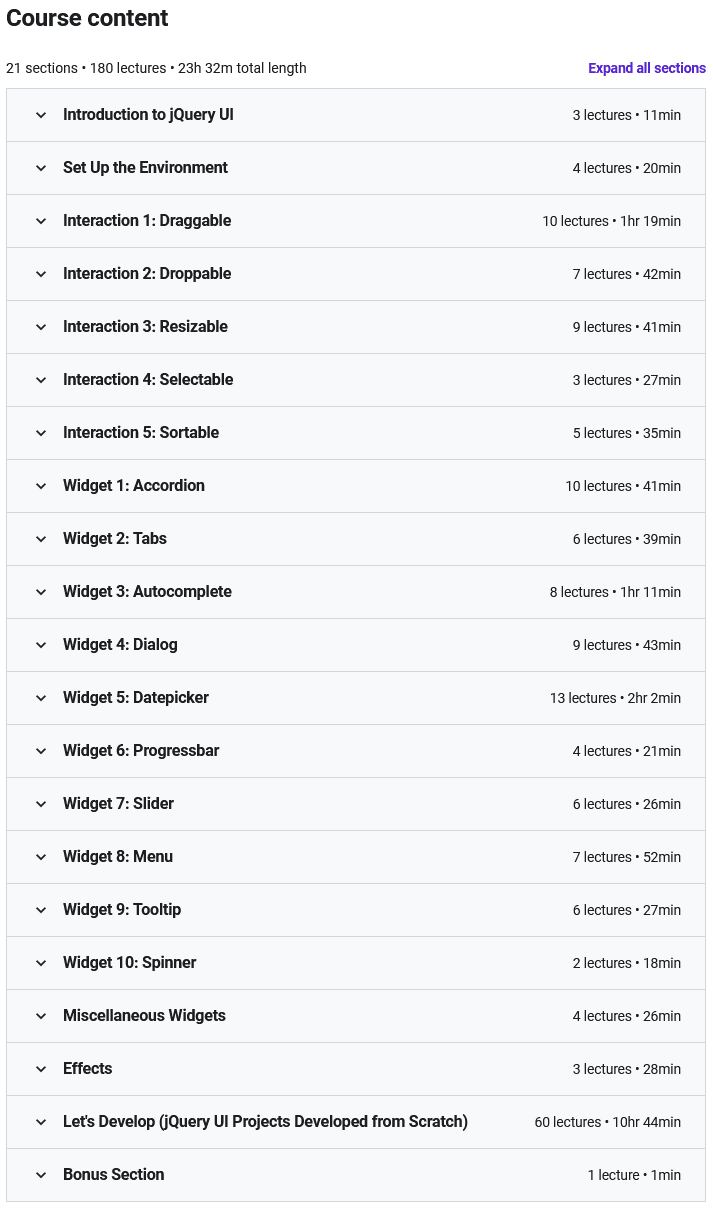
Task: Expand the Widget 8: Menu section
Action: tap(356, 857)
